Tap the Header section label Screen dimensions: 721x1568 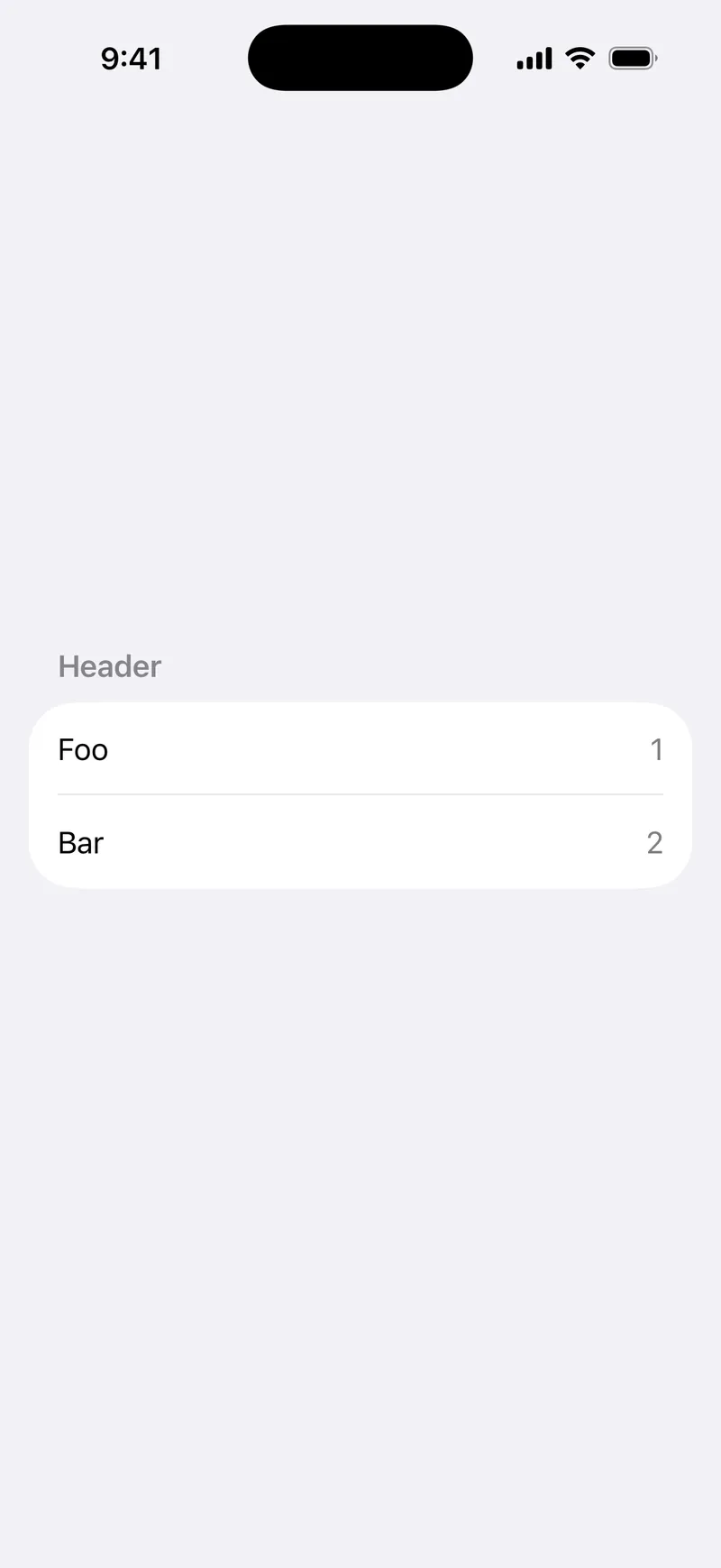pyautogui.click(x=109, y=665)
